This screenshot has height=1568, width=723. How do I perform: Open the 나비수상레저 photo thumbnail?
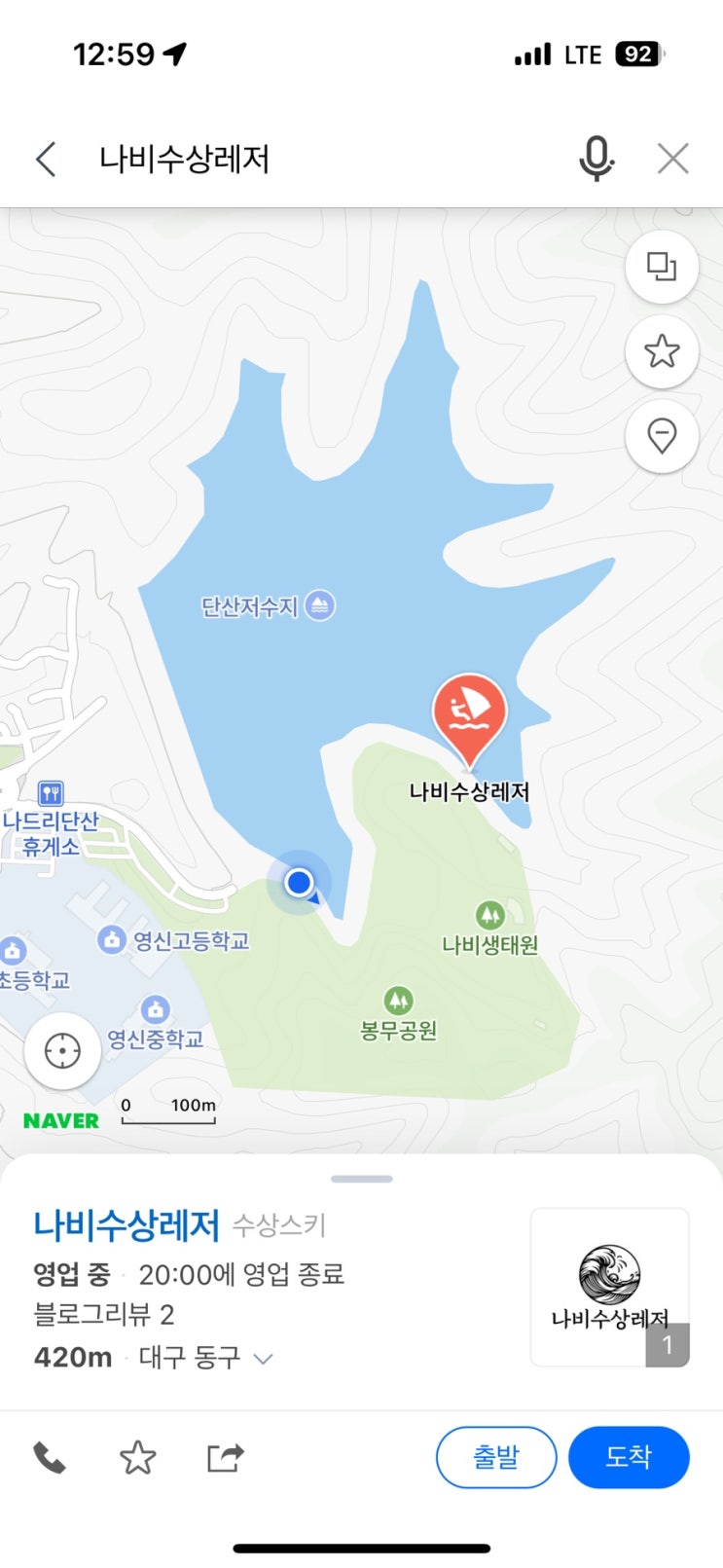609,1287
